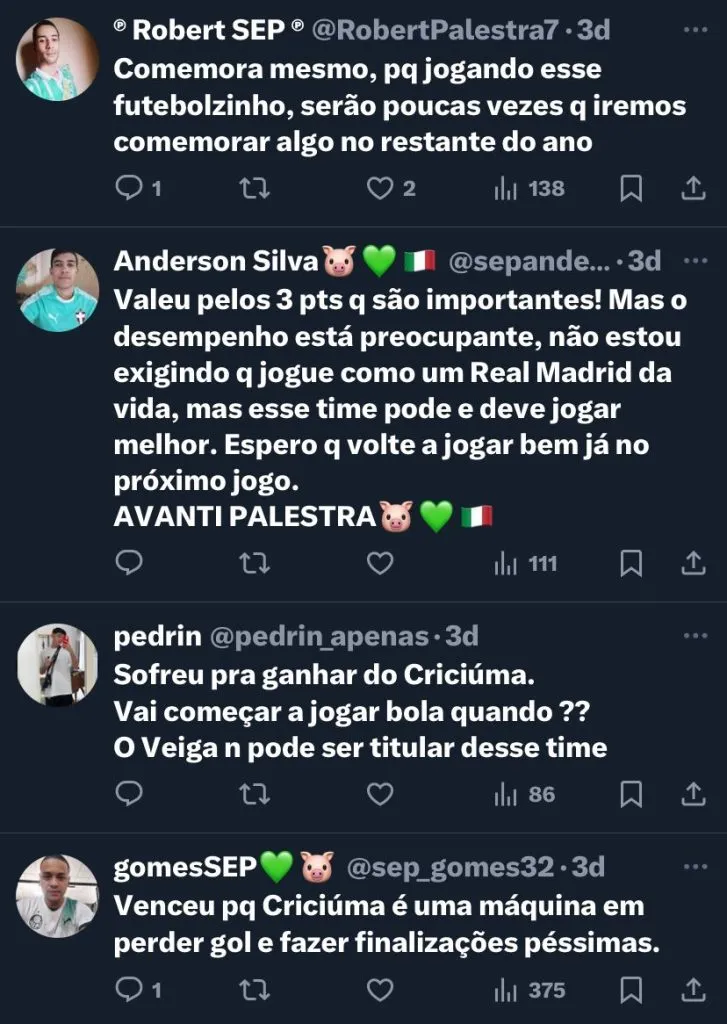Share Robert SEP's tweet
Viewport: 727px width, 1024px height.
coord(693,188)
